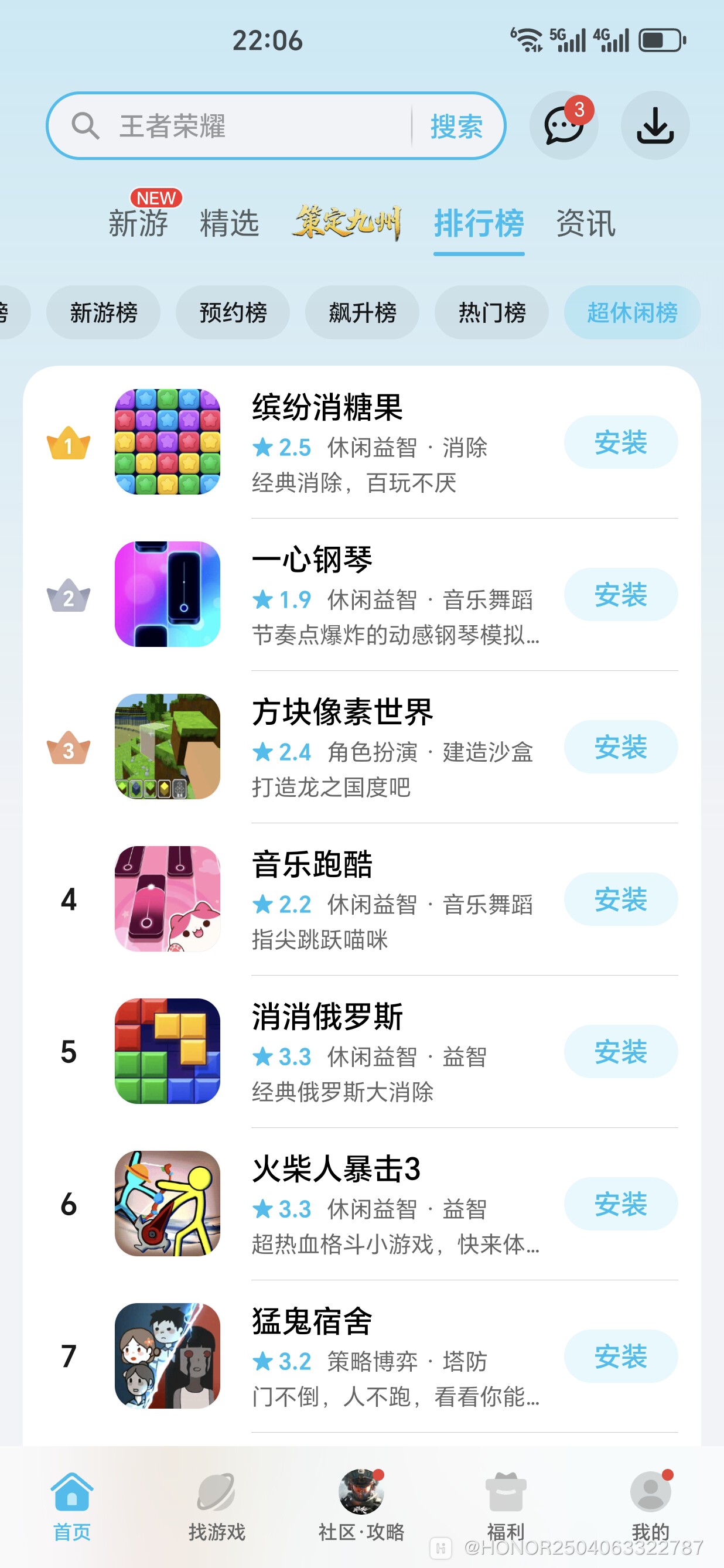Click the download manager icon
The width and height of the screenshot is (724, 1568).
point(656,125)
